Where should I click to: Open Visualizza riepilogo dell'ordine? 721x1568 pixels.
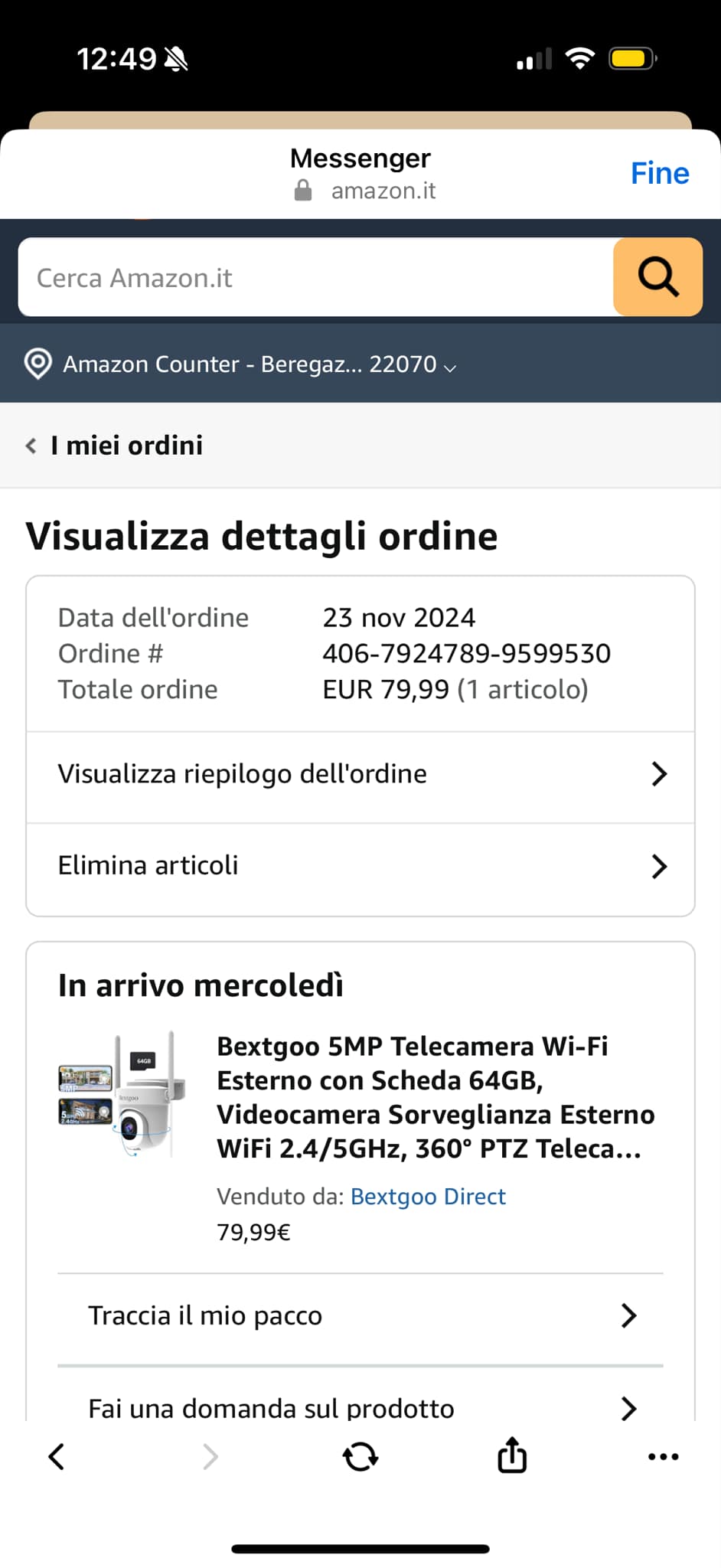coord(360,774)
